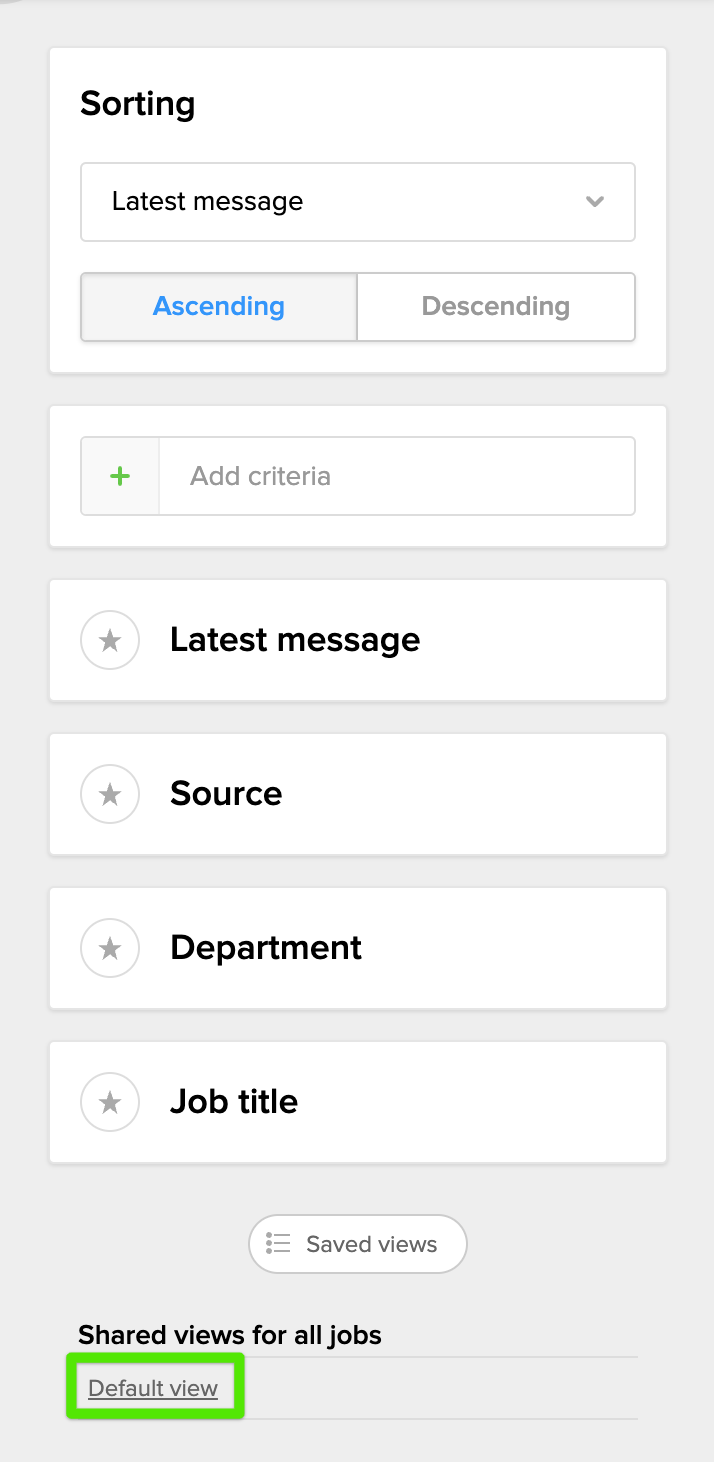The height and width of the screenshot is (1462, 714).
Task: Tap the green plus to add criteria
Action: coord(120,476)
